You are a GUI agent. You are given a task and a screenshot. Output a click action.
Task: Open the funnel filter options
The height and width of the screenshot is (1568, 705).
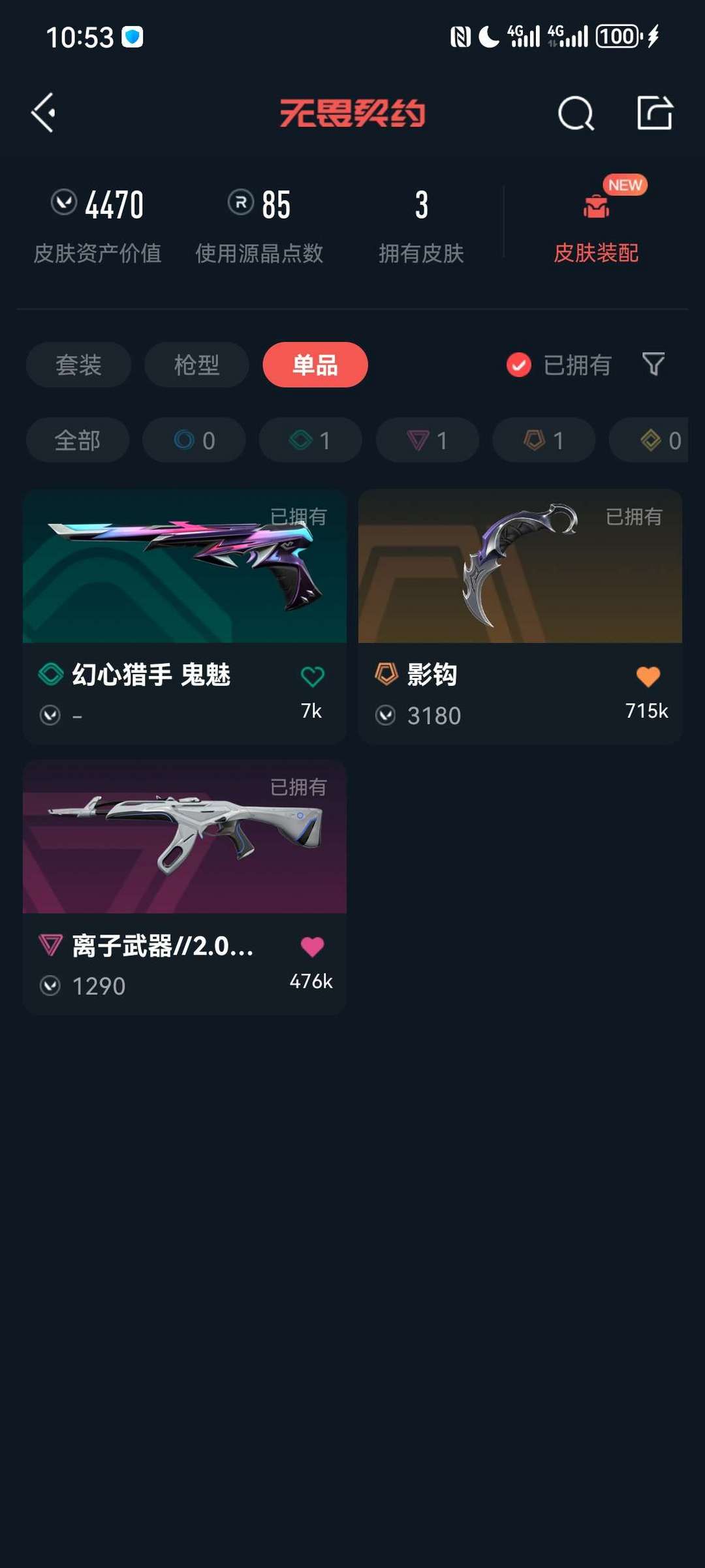click(653, 364)
